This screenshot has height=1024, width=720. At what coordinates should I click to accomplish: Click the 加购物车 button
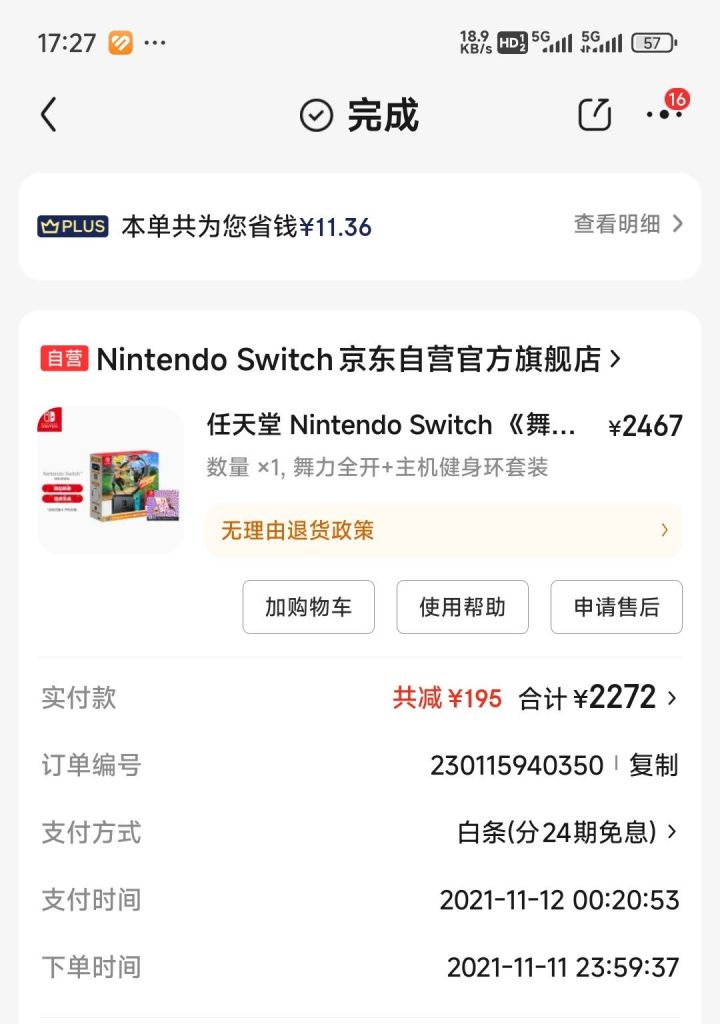click(x=308, y=607)
